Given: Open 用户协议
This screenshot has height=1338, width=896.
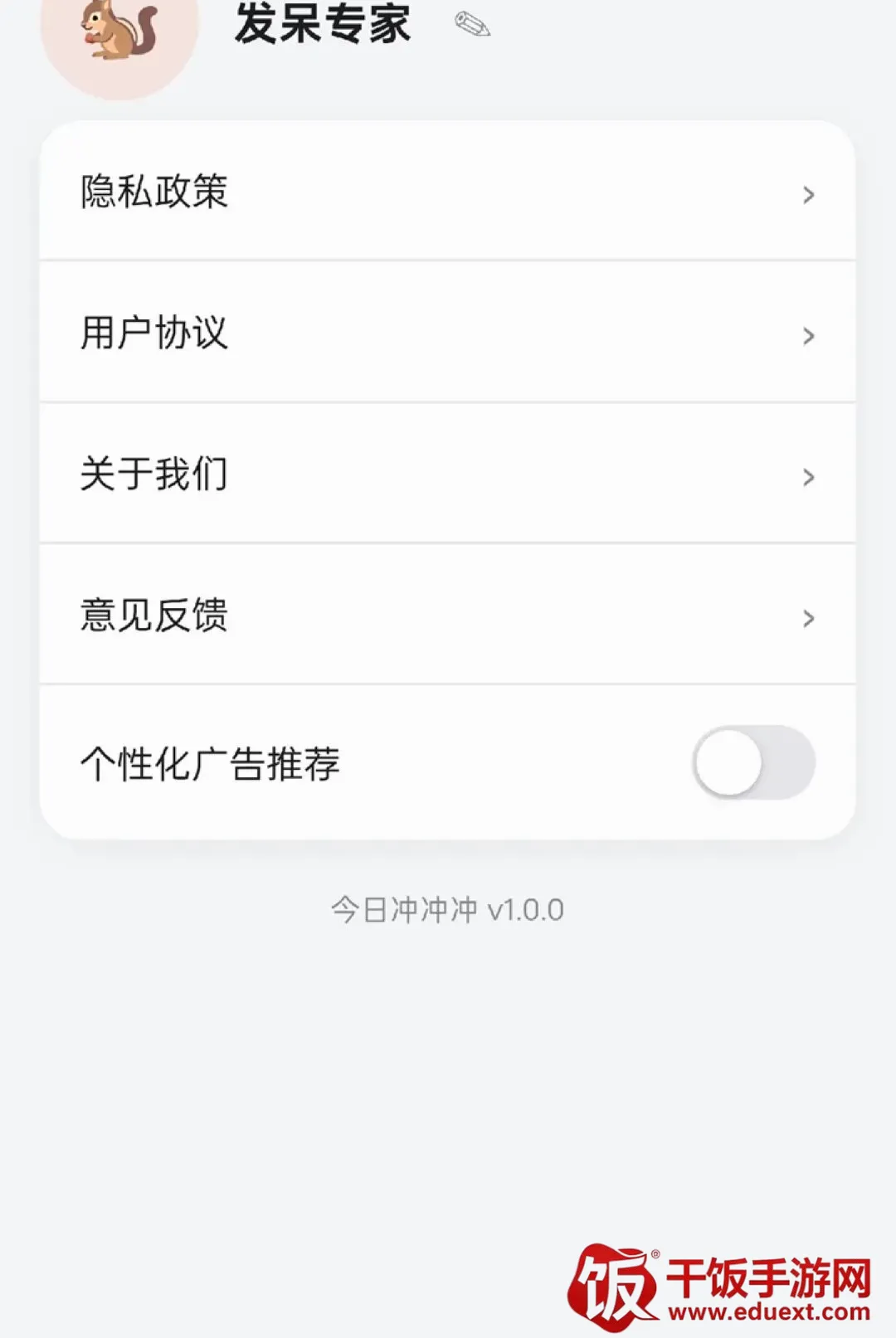Looking at the screenshot, I should [x=447, y=333].
